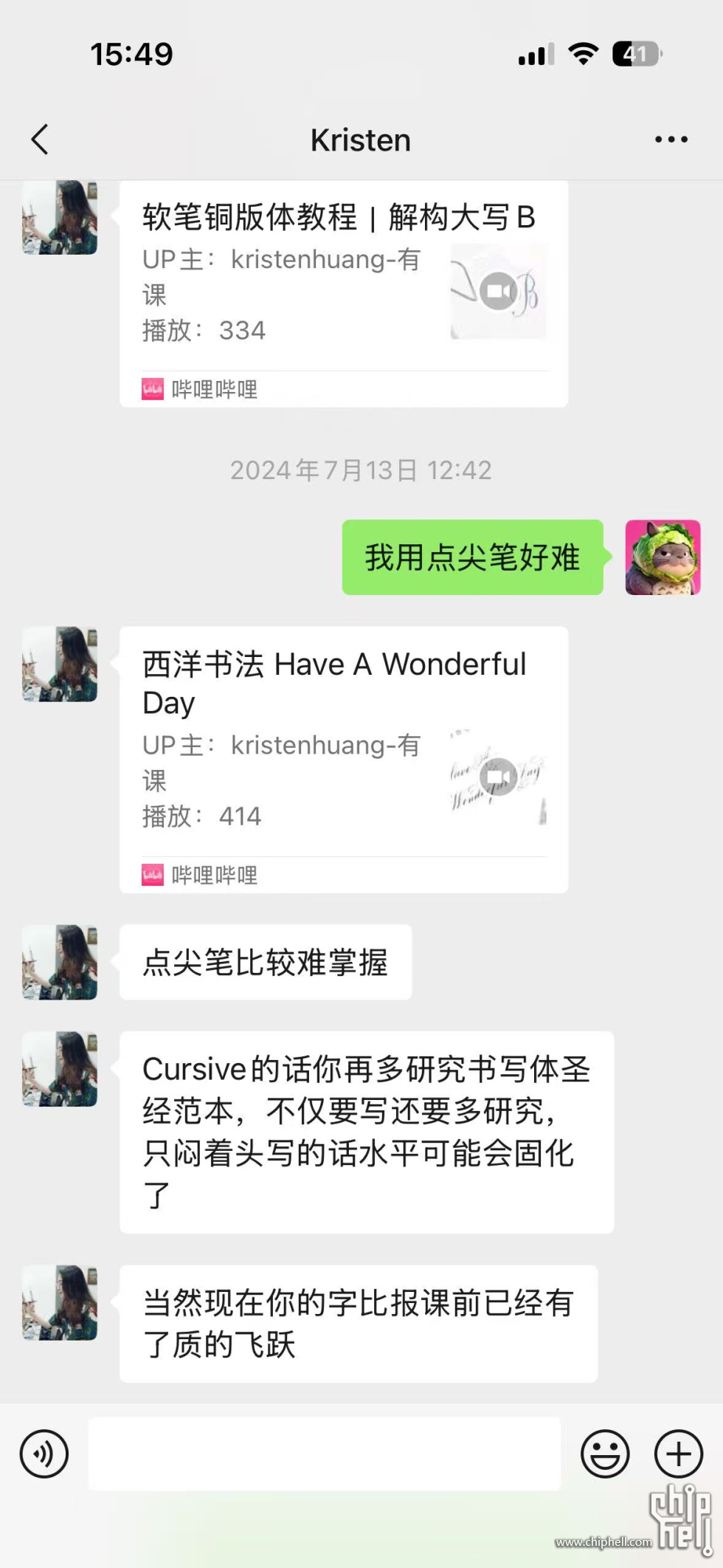The image size is (723, 1568).
Task: Go back from Kristen chat
Action: [40, 140]
